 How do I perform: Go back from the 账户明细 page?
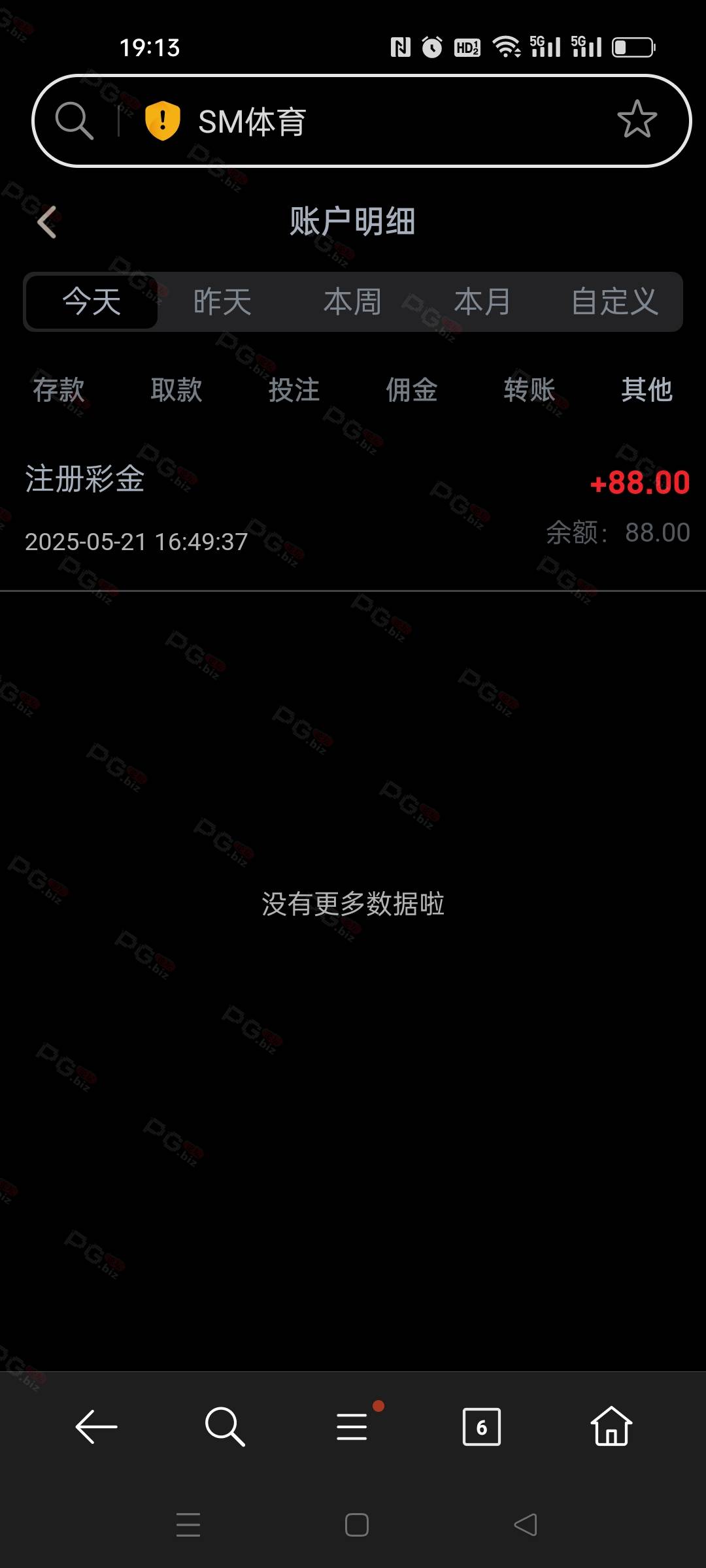tap(47, 222)
